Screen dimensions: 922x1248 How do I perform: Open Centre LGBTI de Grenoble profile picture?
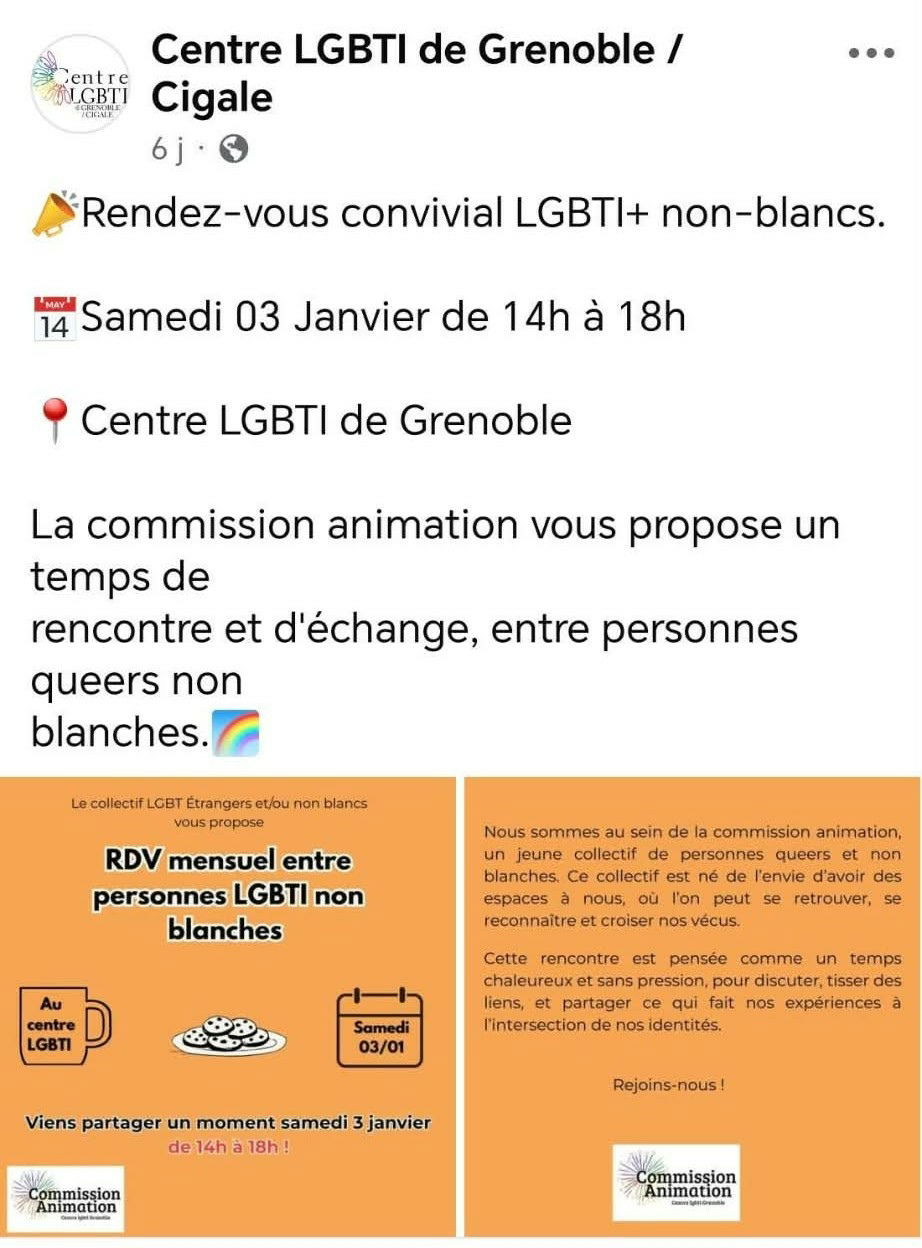click(81, 84)
